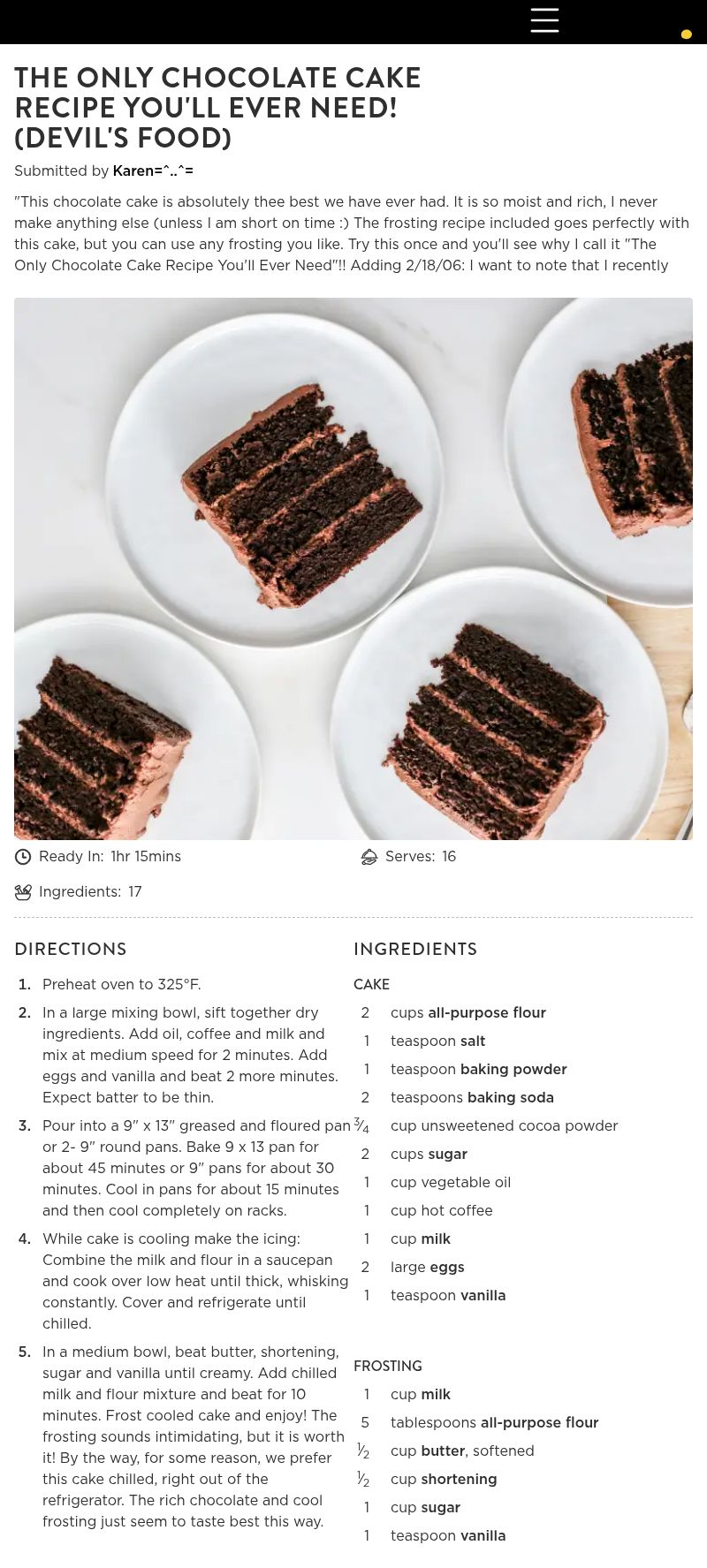Open the baking soda ingredient link

click(510, 1097)
